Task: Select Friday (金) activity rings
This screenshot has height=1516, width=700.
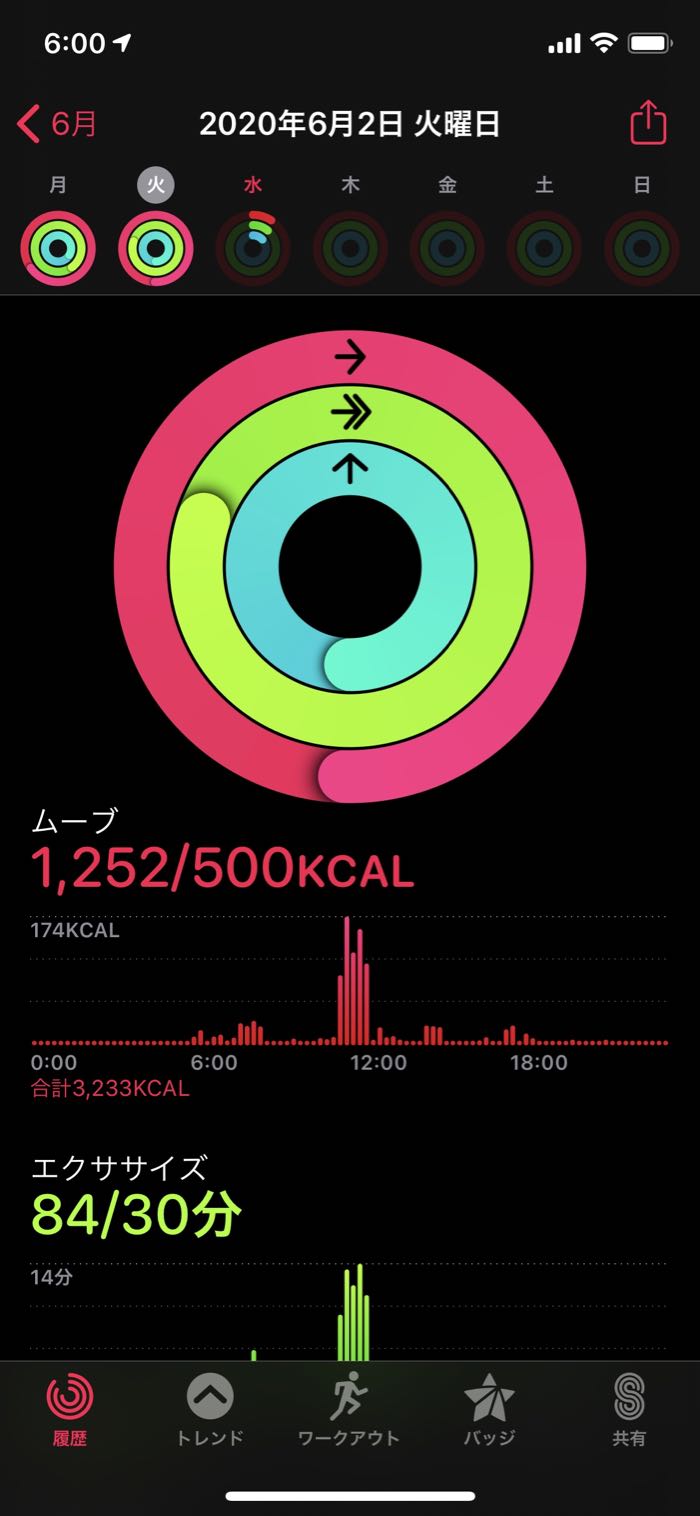Action: point(447,248)
